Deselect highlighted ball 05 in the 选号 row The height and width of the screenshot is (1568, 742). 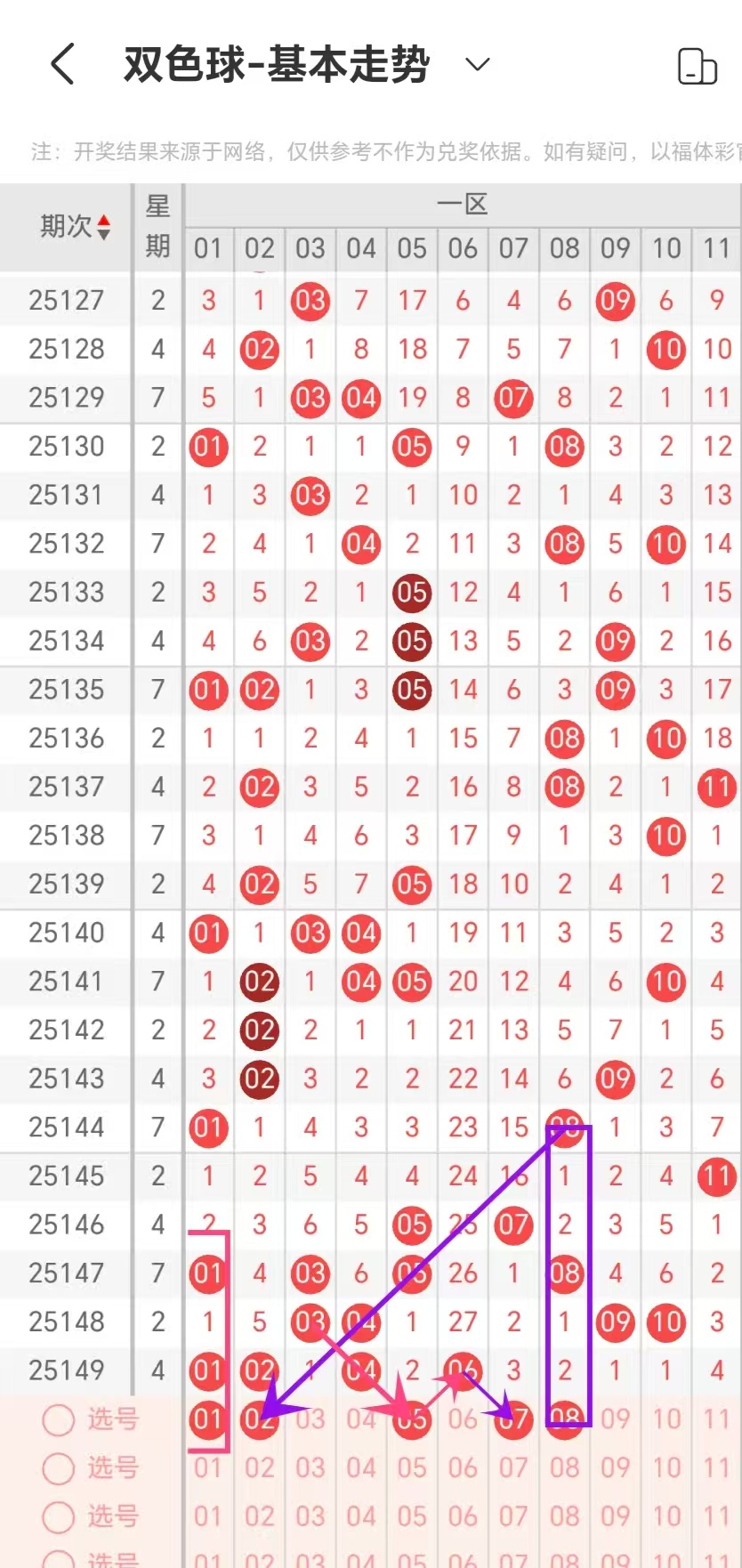(x=412, y=1418)
